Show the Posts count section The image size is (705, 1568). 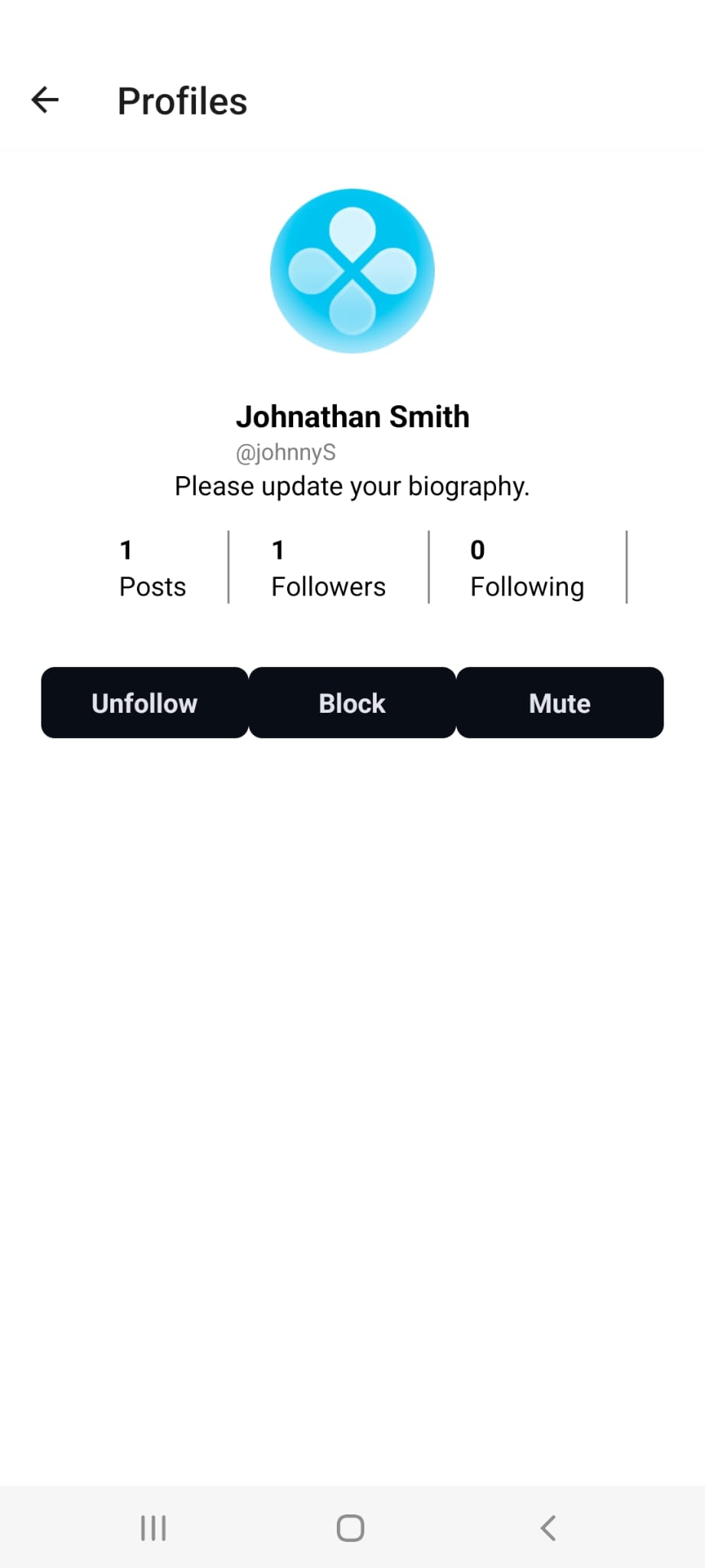[x=152, y=568]
